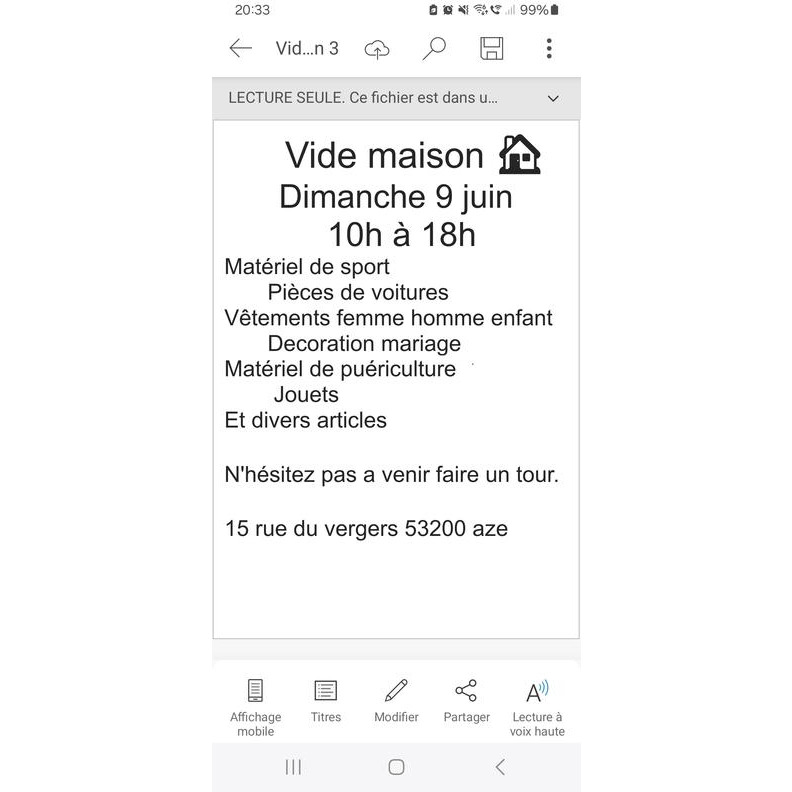Start Lecture à voix haute
Screen dimensions: 792x792
[x=537, y=706]
